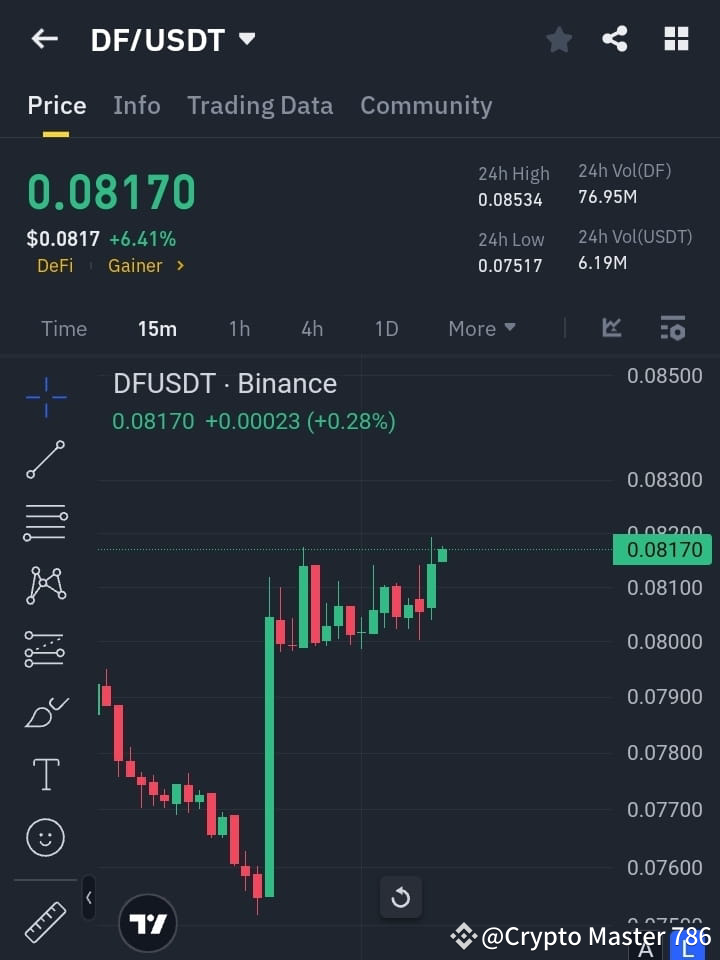
Task: Toggle the favorite star for DF/USDT
Action: tap(558, 38)
